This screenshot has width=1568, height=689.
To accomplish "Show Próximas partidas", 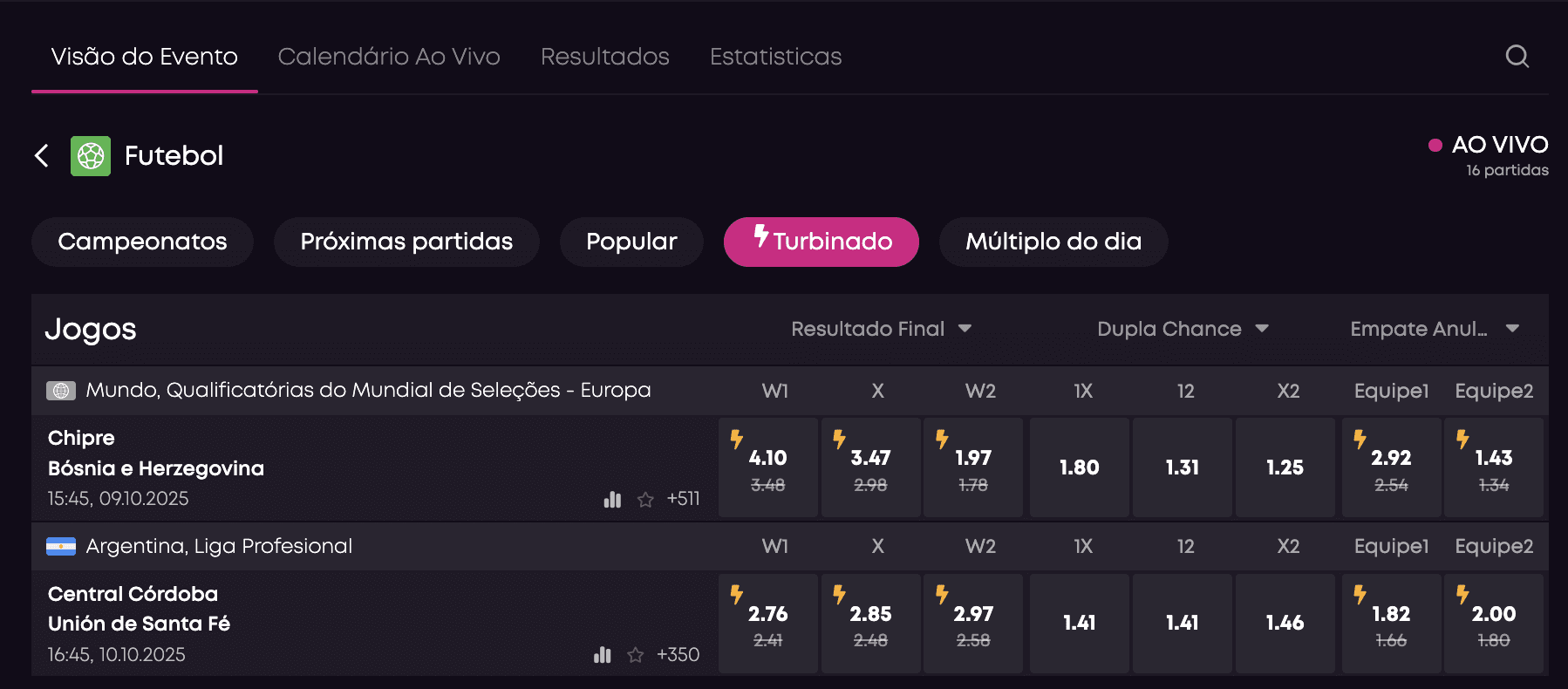I will click(406, 242).
